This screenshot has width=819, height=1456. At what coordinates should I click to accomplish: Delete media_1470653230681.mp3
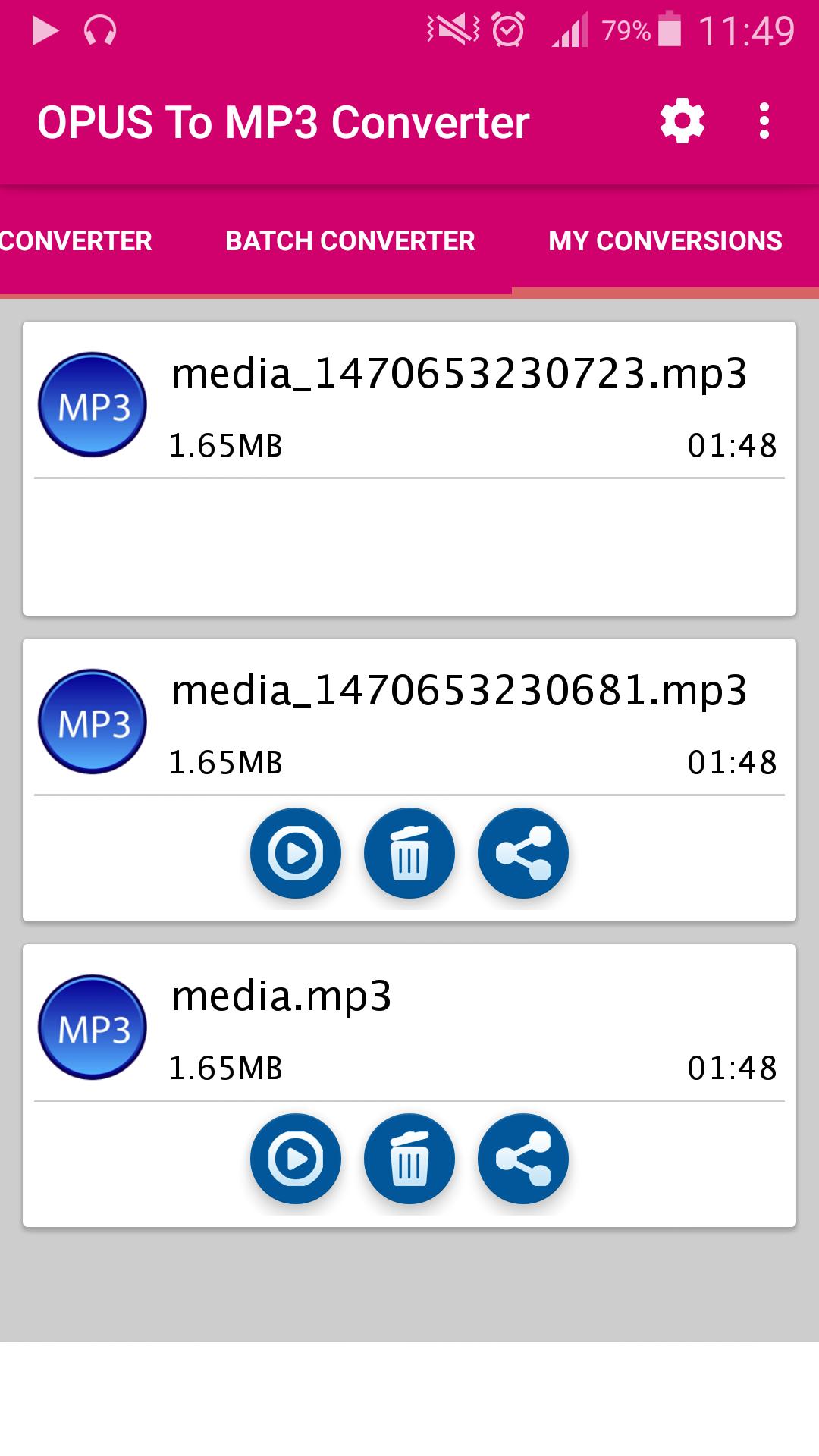[x=409, y=854]
